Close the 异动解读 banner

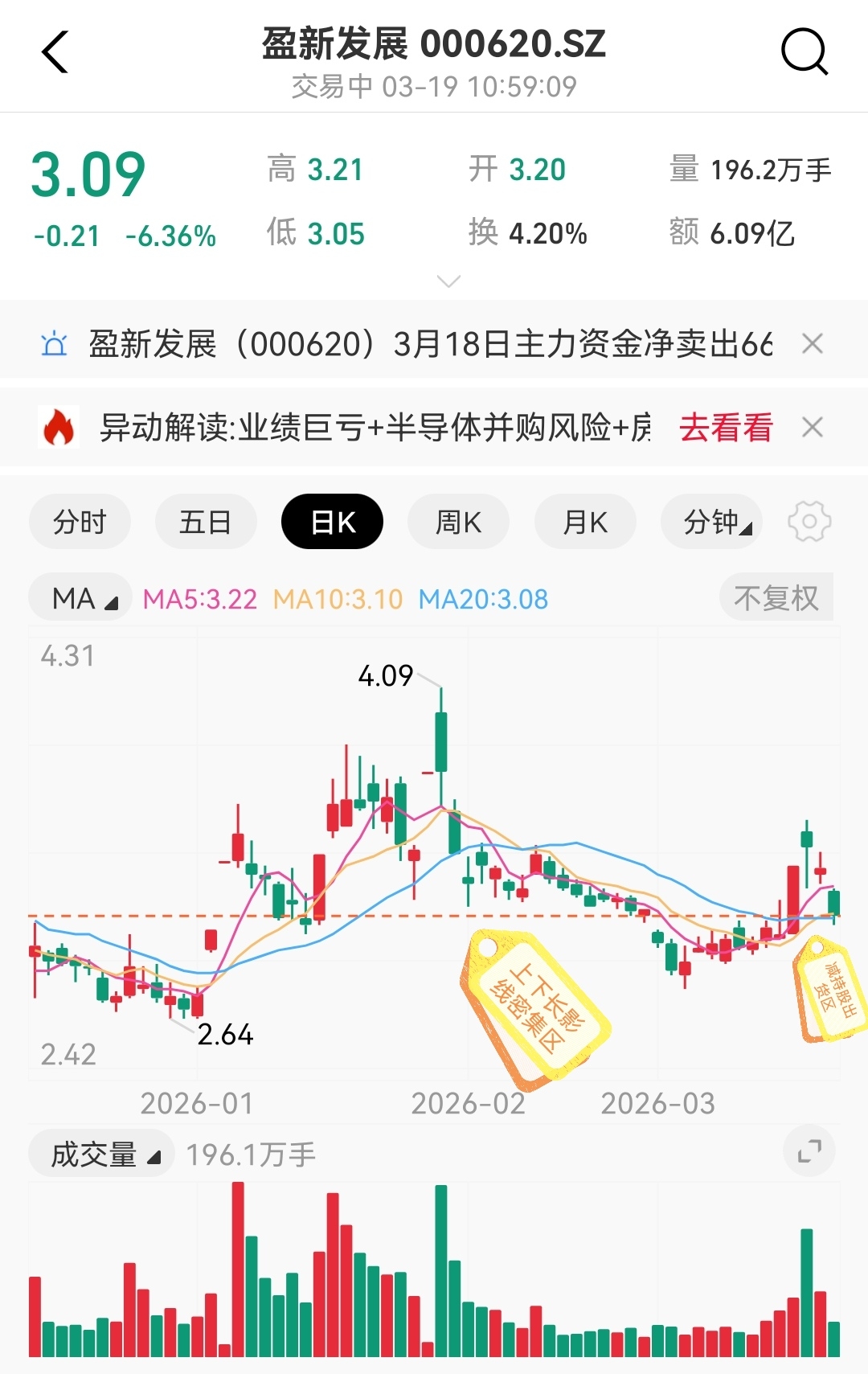tap(813, 428)
